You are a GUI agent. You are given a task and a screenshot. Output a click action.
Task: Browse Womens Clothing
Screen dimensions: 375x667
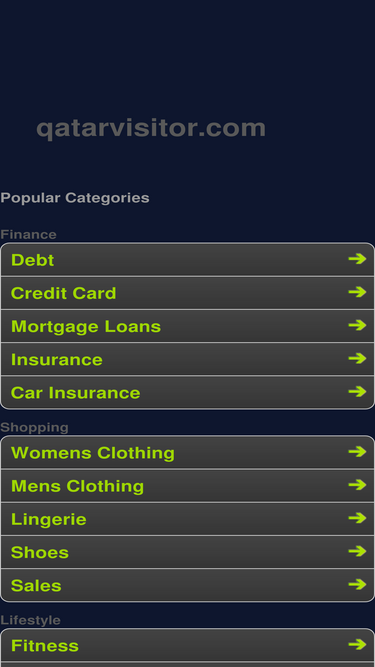point(188,452)
